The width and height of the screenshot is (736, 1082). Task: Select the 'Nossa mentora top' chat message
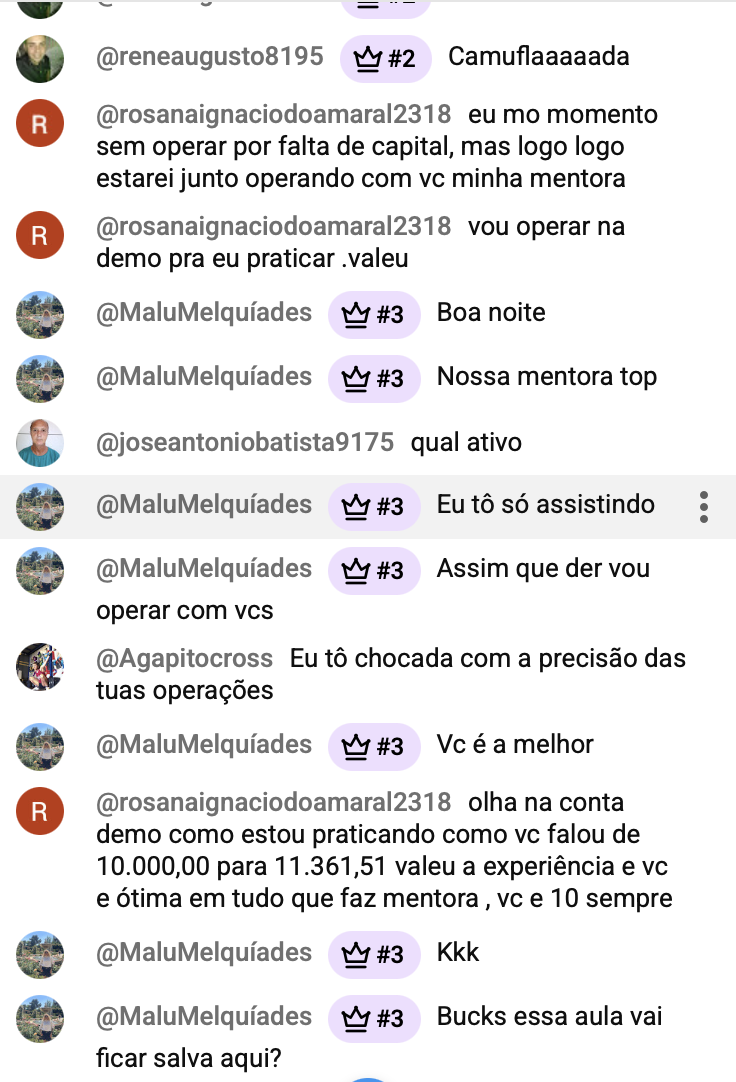[546, 377]
